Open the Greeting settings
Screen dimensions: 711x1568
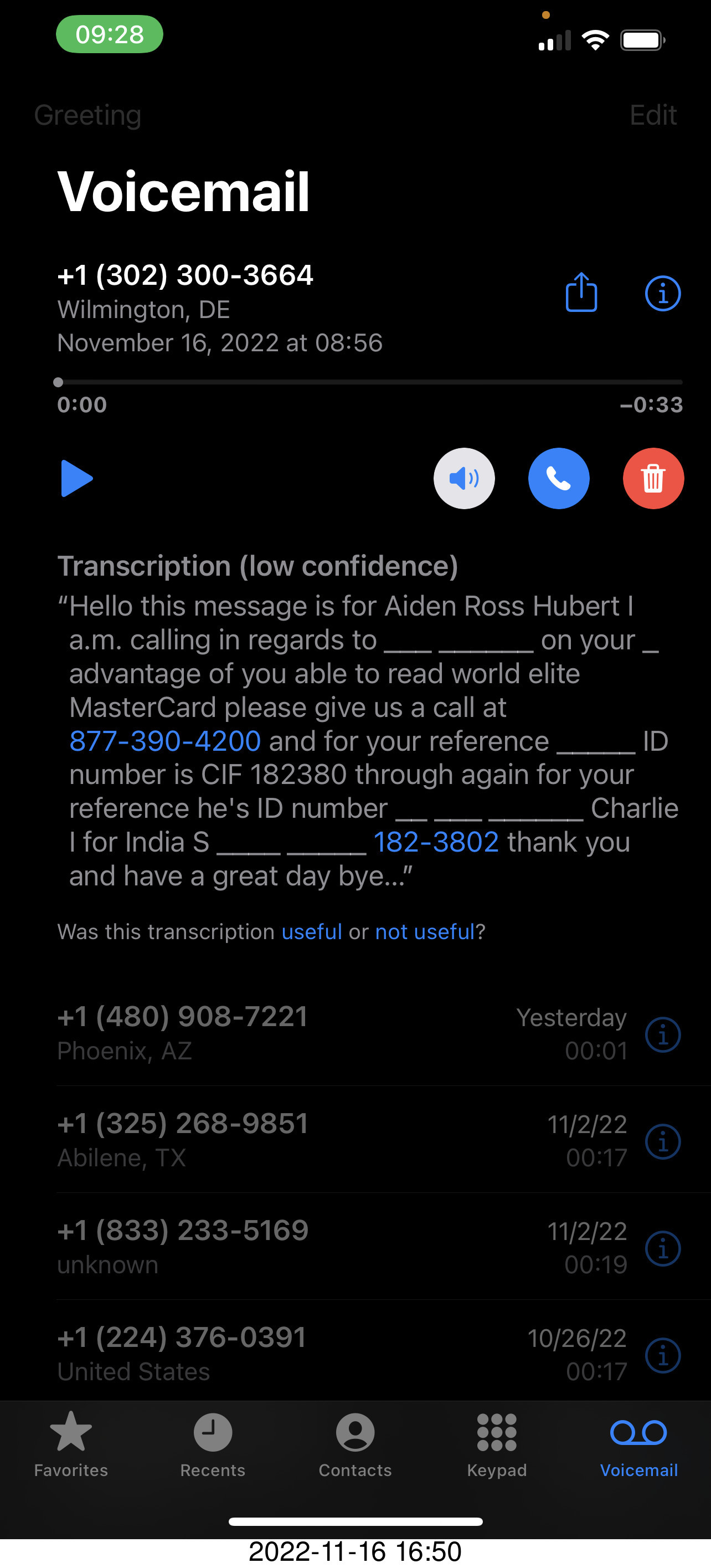[87, 115]
